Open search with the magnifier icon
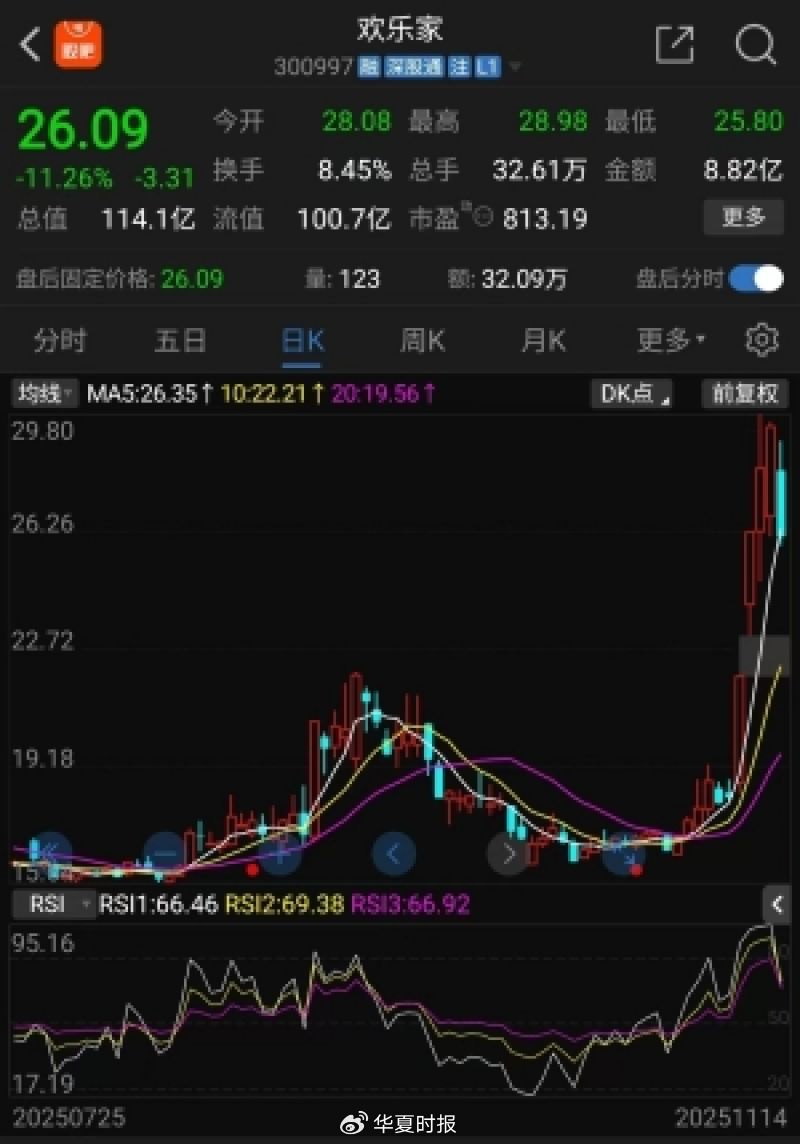 755,44
